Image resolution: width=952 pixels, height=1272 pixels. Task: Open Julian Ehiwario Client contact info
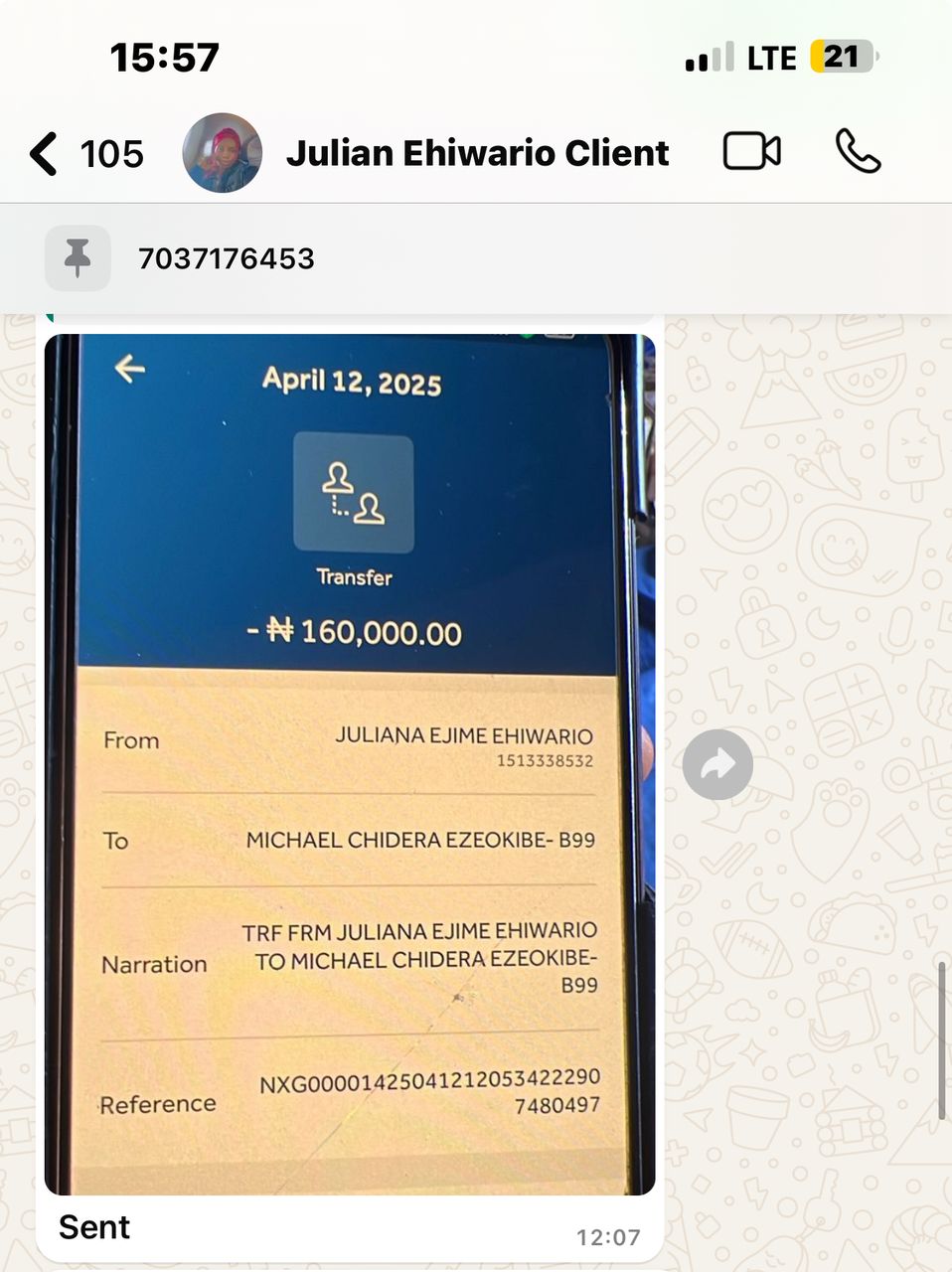click(x=477, y=153)
